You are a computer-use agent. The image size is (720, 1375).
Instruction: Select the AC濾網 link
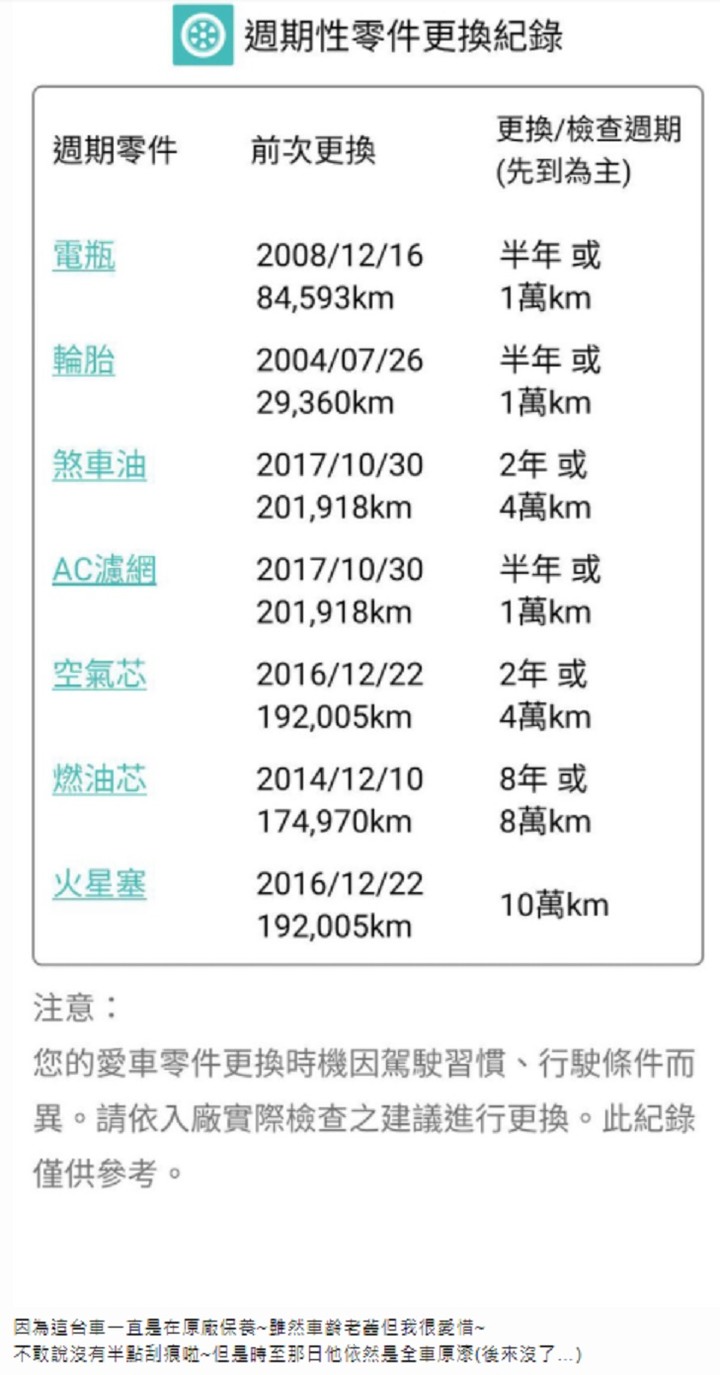[x=104, y=570]
